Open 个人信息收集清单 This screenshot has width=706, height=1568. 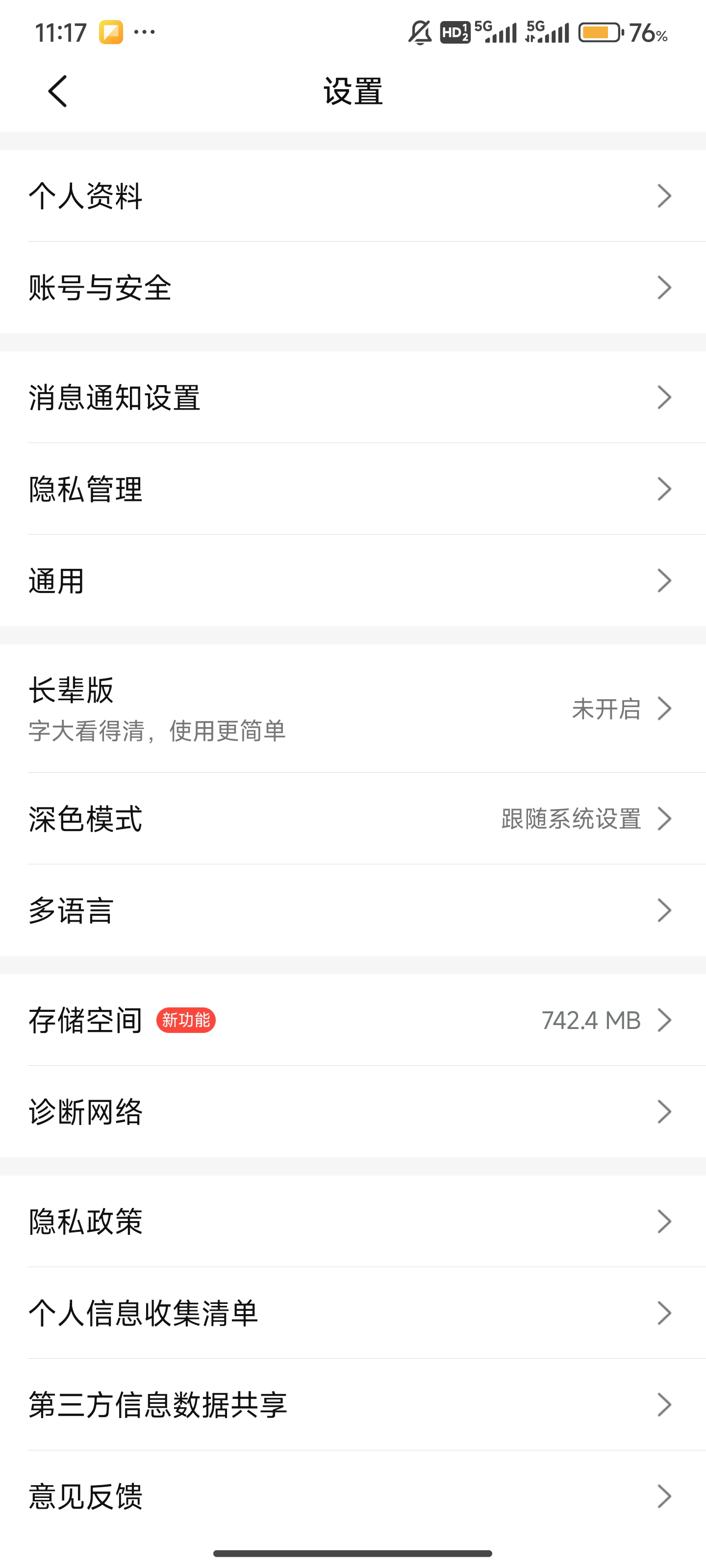(x=353, y=1313)
